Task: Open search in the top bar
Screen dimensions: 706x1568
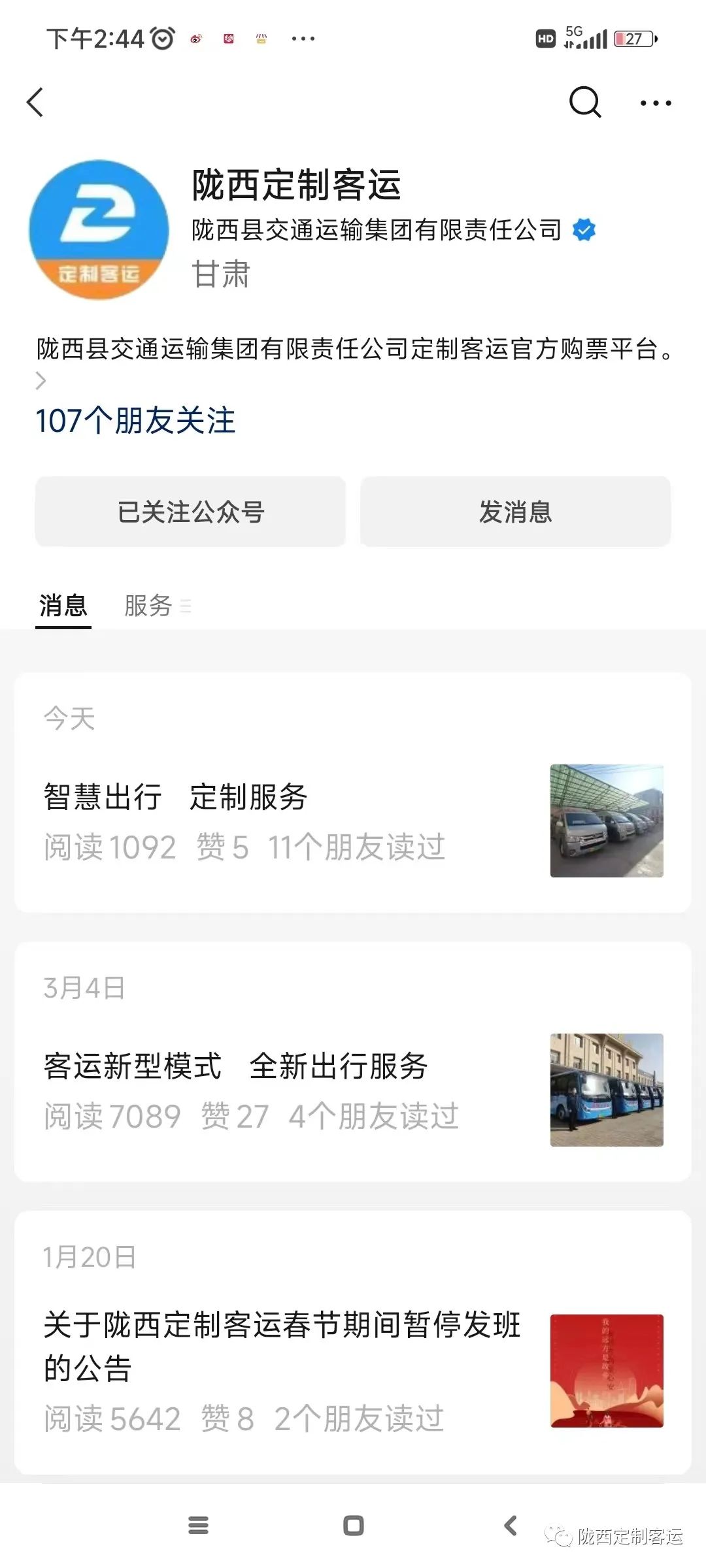Action: pyautogui.click(x=584, y=102)
